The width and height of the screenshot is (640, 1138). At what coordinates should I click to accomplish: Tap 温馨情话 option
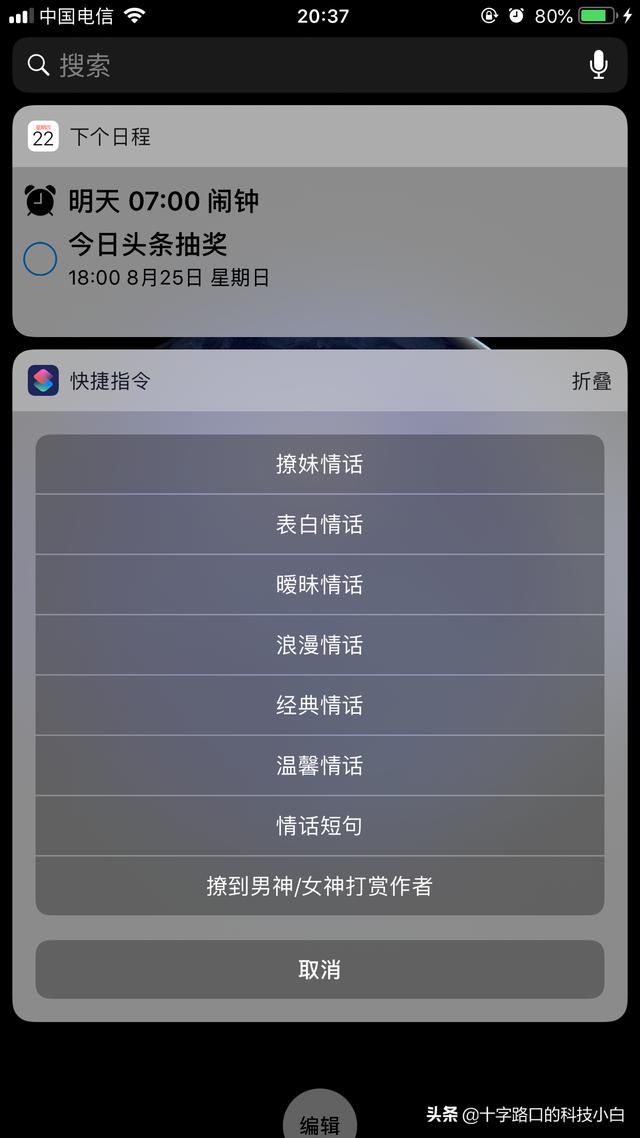320,765
